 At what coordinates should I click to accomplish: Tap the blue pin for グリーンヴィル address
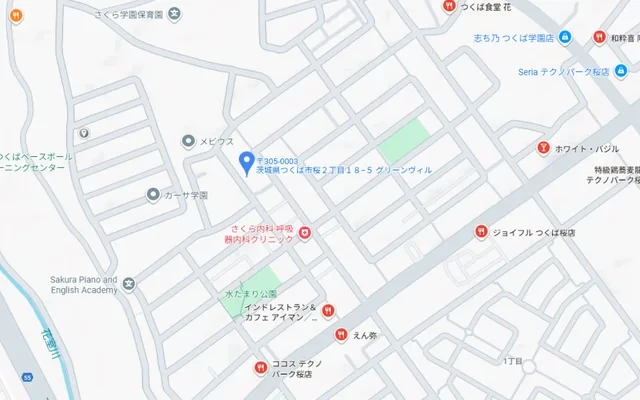[x=247, y=161]
